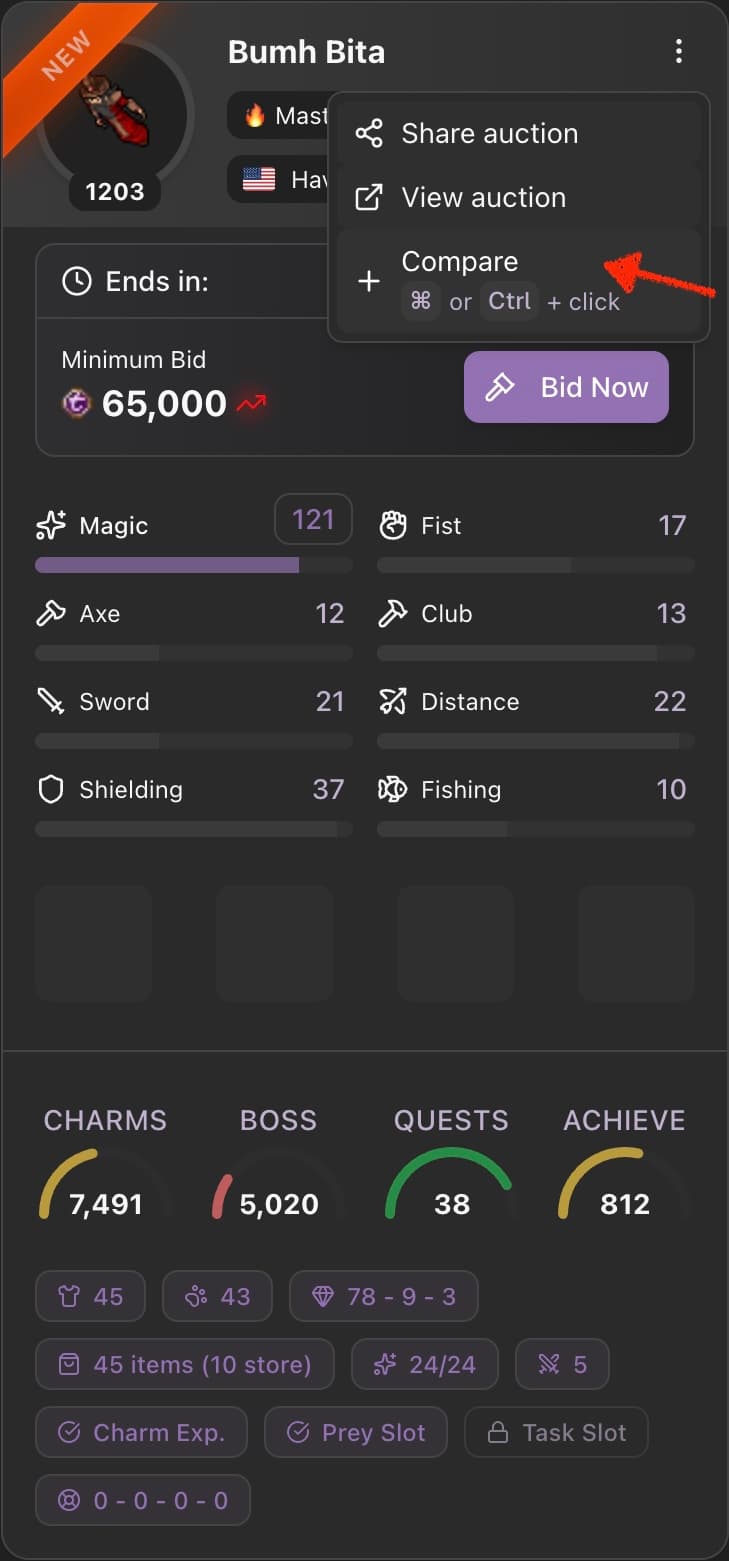
Task: Toggle the locked Task Slot badge
Action: 556,1432
